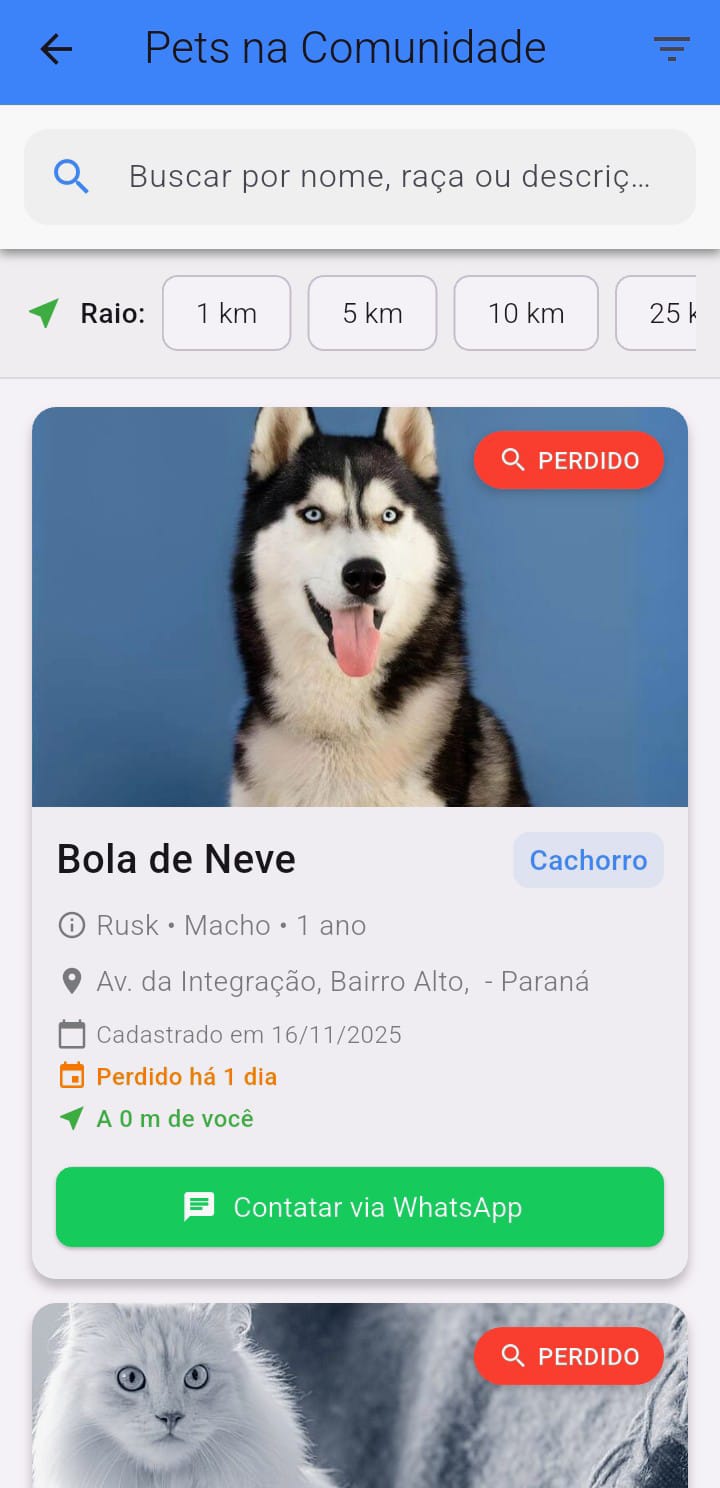720x1488 pixels.
Task: Click the orange calendar icon beside Perdido há
Action: [x=71, y=1076]
